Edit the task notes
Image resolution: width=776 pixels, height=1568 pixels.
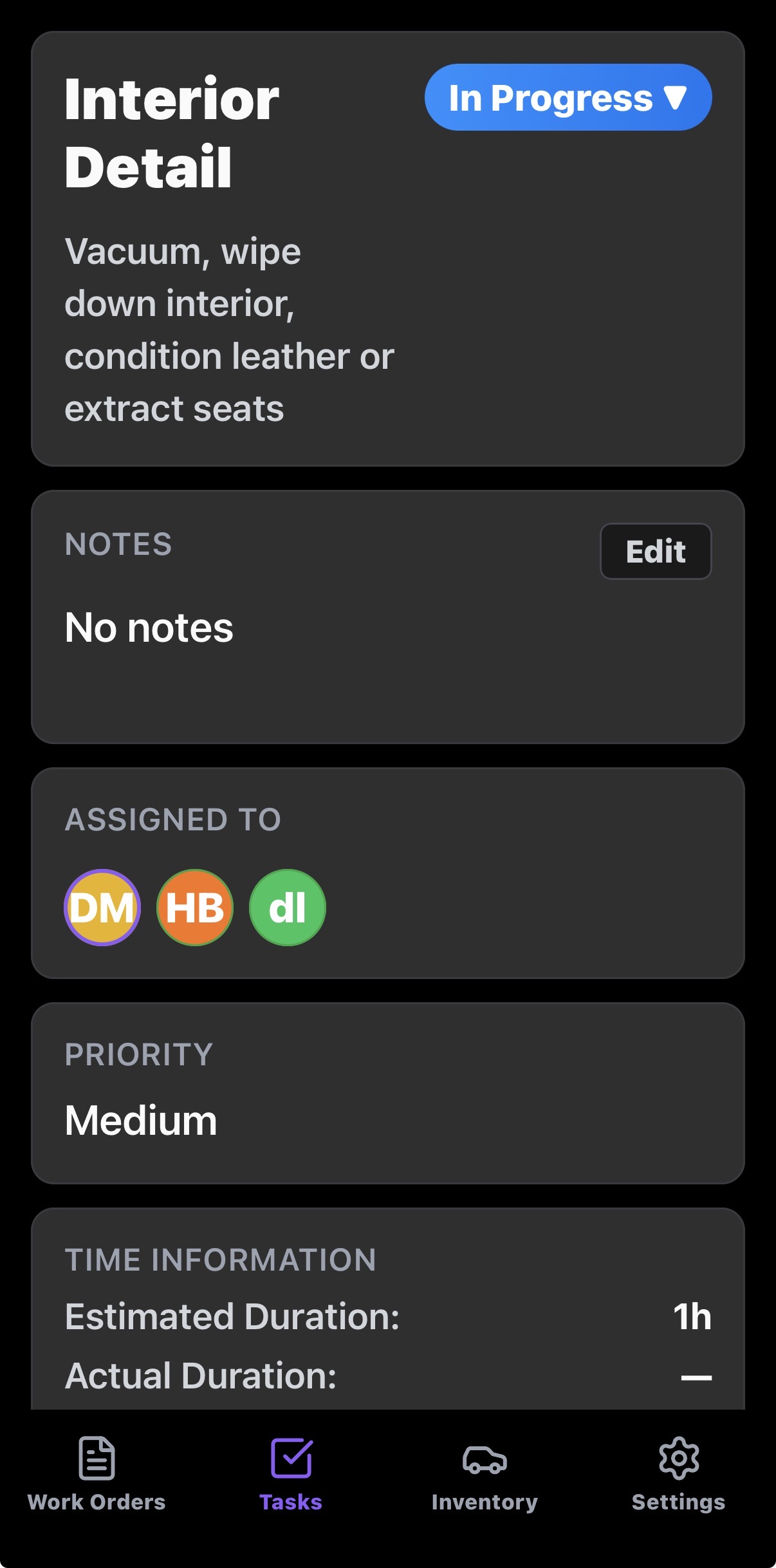click(655, 552)
